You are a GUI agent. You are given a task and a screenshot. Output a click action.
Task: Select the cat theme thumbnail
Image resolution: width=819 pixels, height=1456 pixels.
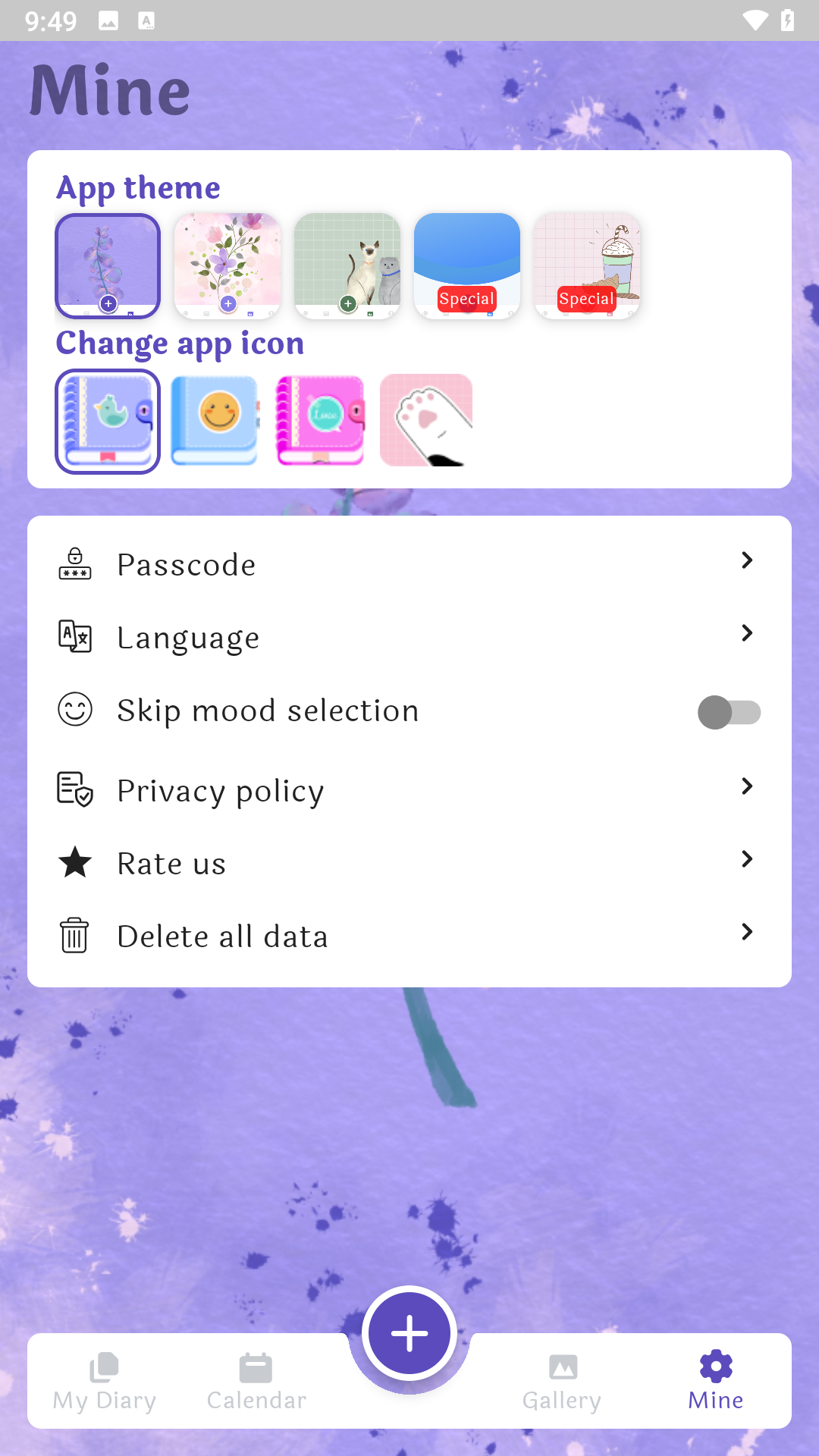click(347, 265)
